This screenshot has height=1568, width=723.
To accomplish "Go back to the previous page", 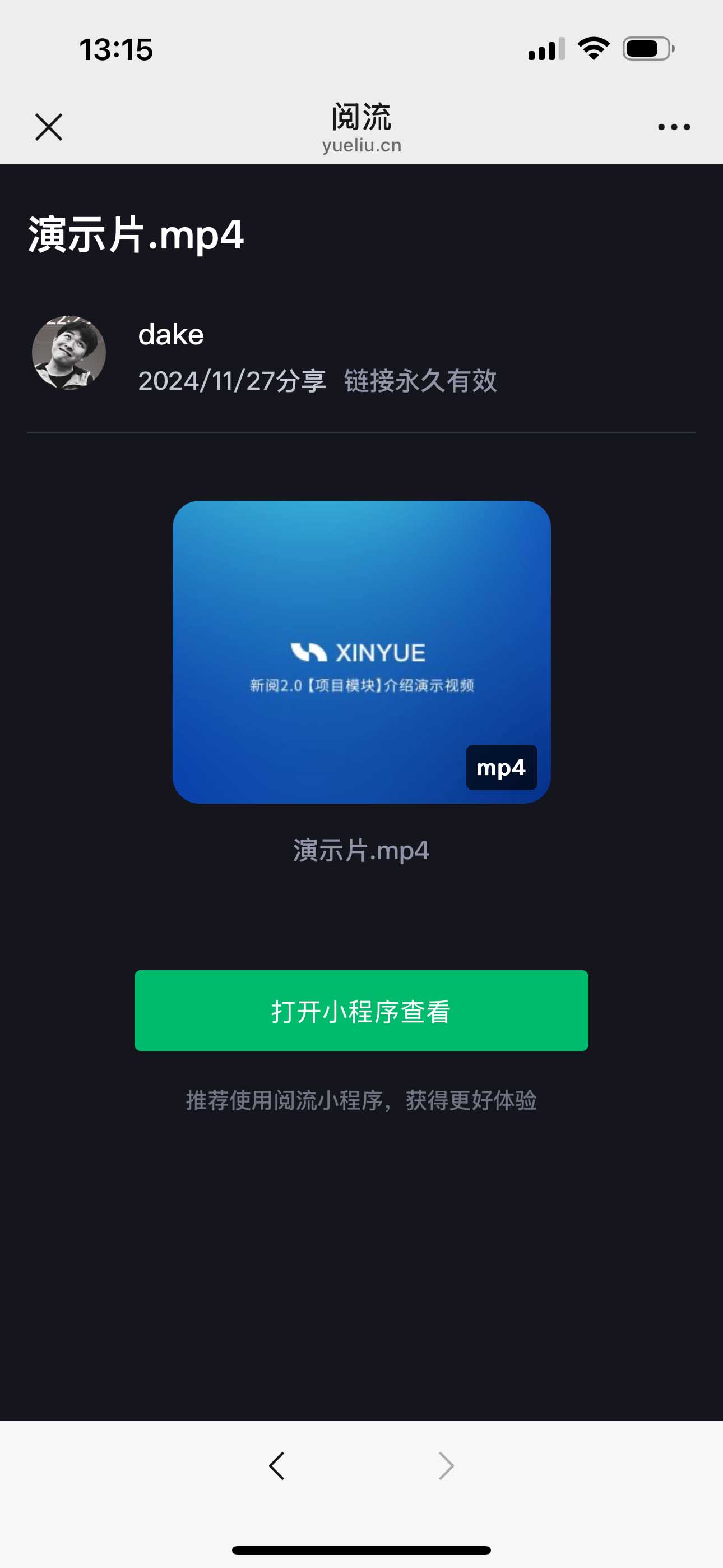I will (x=277, y=1466).
